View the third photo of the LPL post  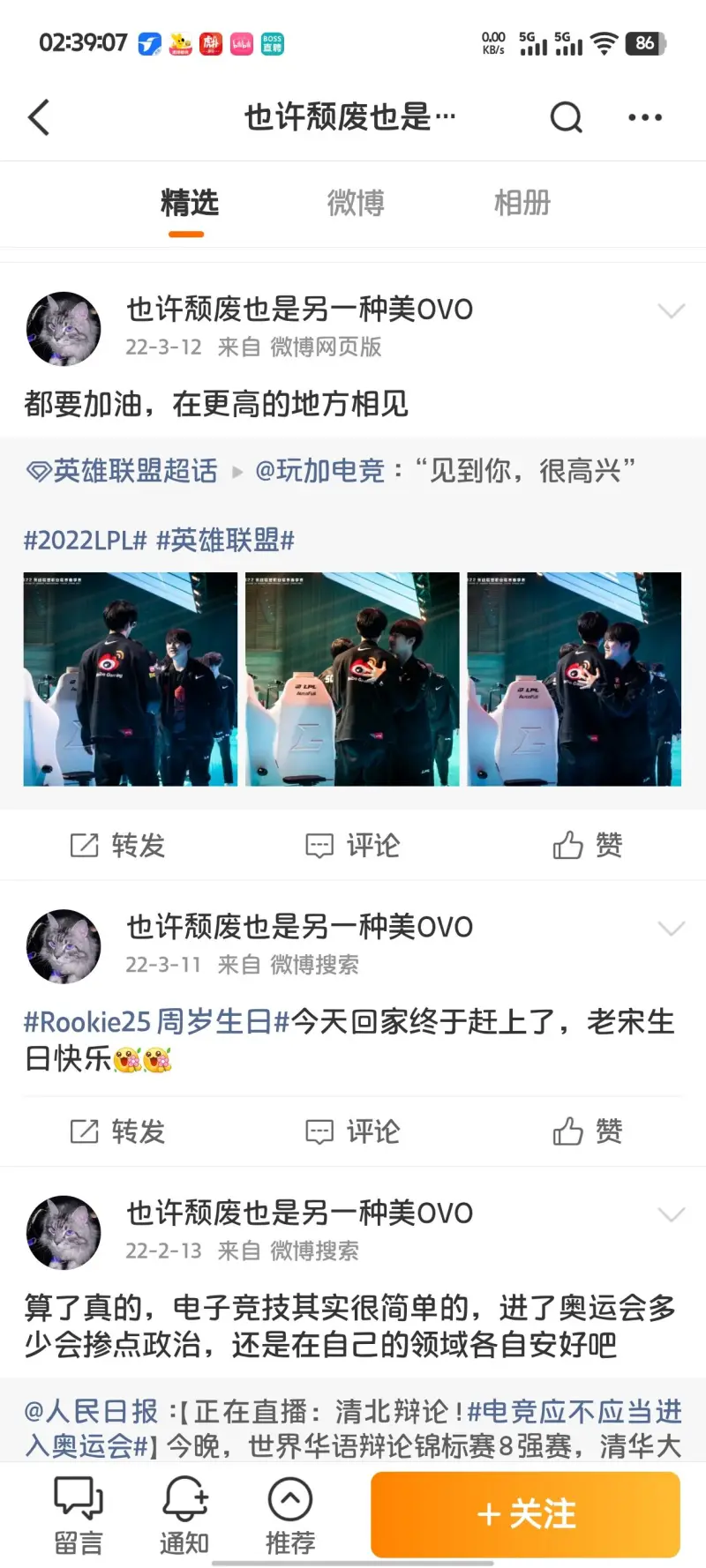pos(574,679)
